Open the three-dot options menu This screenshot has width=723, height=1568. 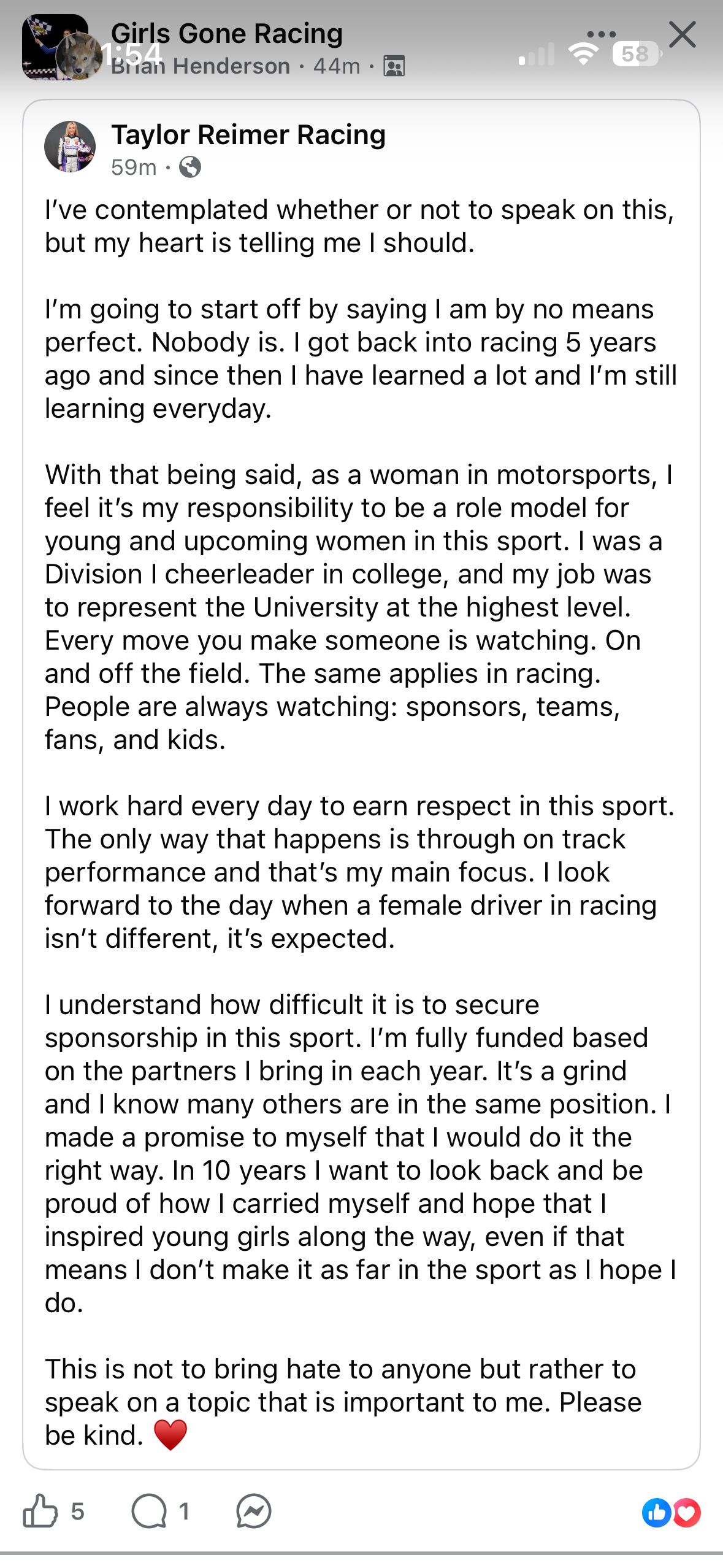click(x=600, y=34)
